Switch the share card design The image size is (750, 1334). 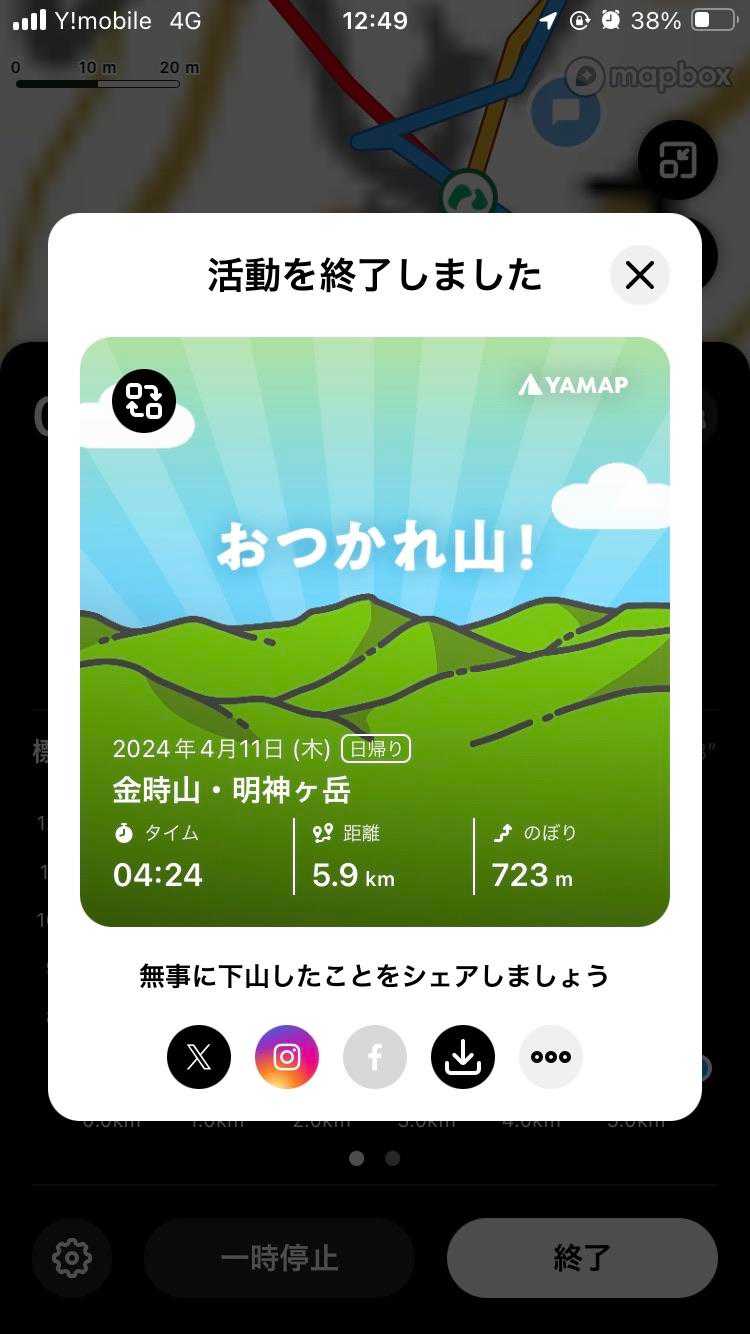click(144, 401)
